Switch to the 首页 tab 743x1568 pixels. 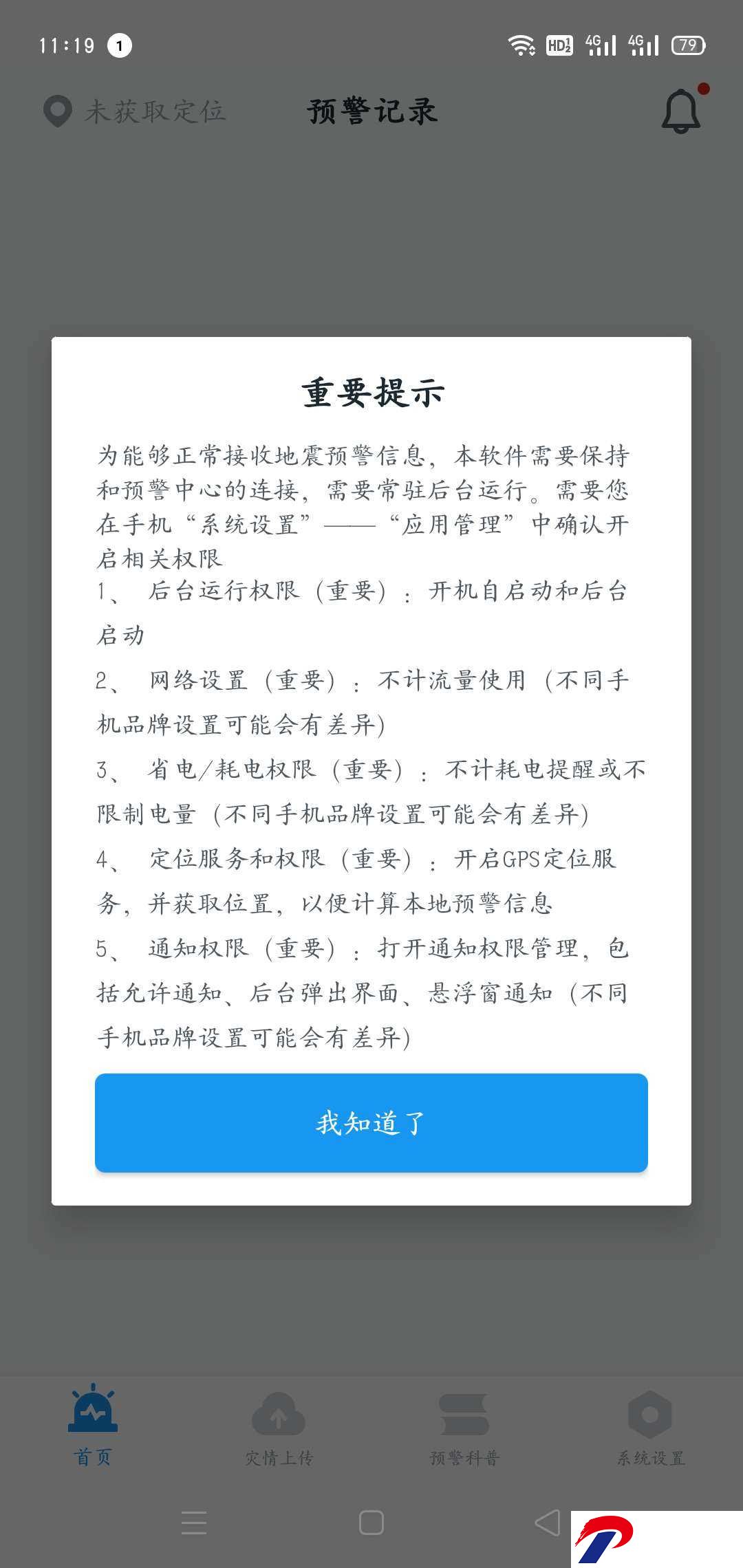point(93,1425)
